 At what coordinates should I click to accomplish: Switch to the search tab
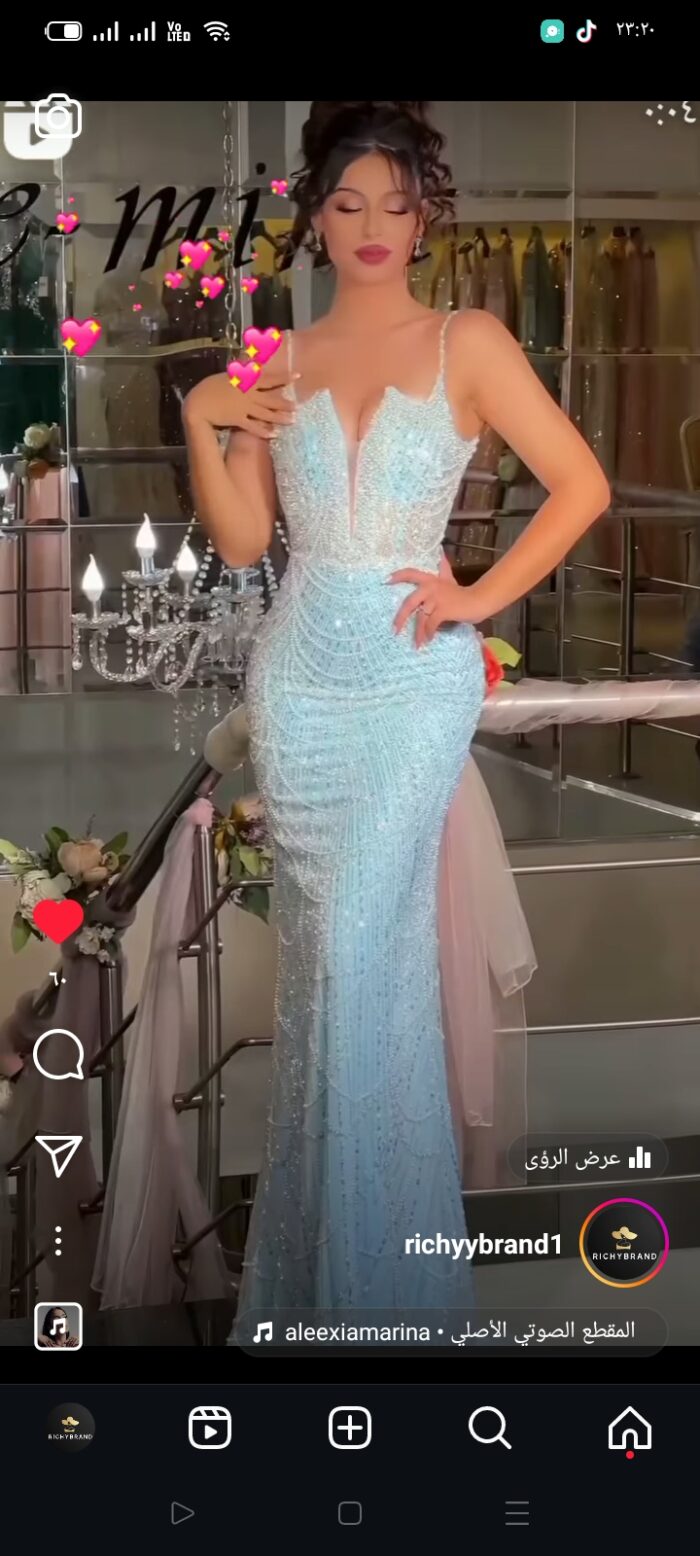(490, 1428)
